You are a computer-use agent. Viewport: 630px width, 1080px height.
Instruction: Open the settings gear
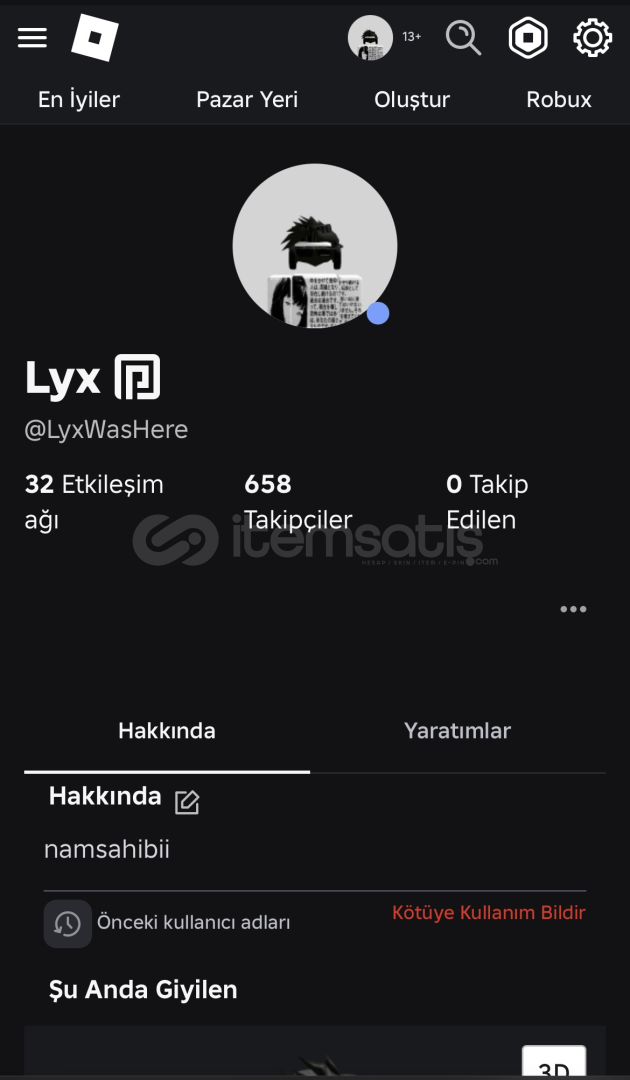[592, 38]
